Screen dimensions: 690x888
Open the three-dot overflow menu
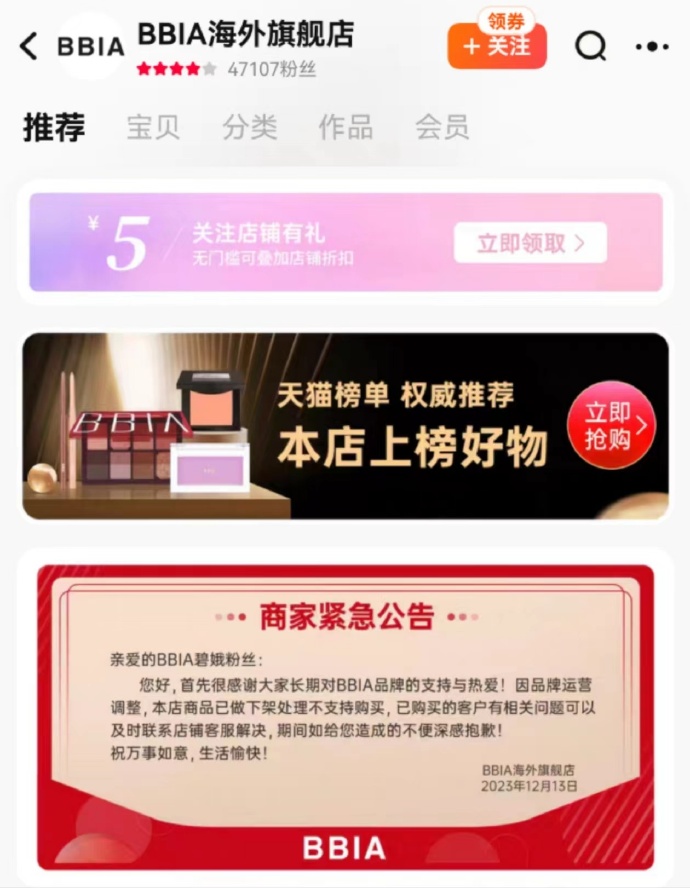coord(651,46)
